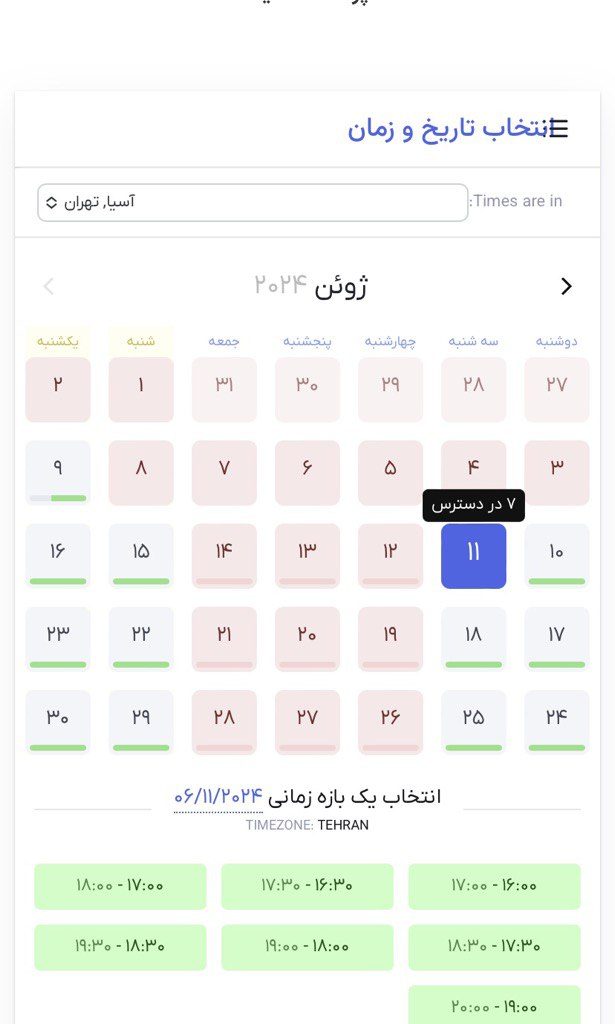Book the 17:00 - 18:00 time slot
Image resolution: width=615 pixels, height=1024 pixels.
[x=120, y=886]
